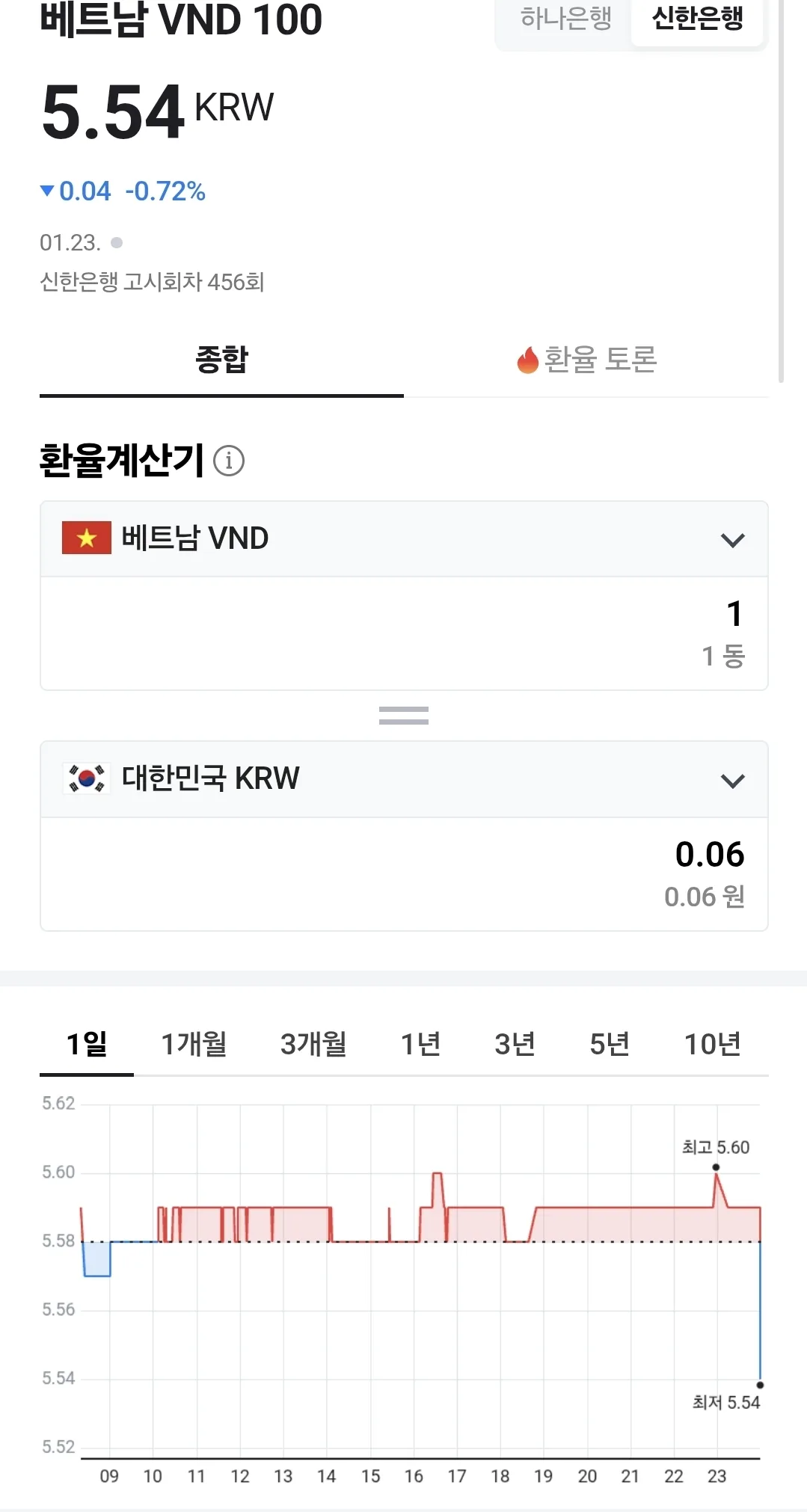Show the 10년 chart
The image size is (807, 1512).
pyautogui.click(x=713, y=1044)
